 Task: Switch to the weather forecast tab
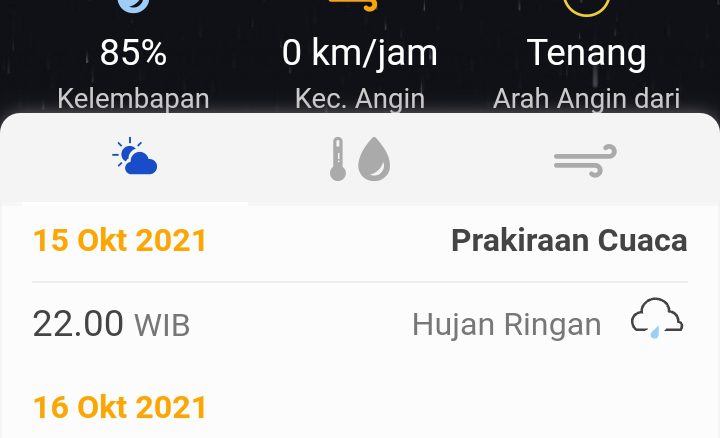(x=135, y=160)
